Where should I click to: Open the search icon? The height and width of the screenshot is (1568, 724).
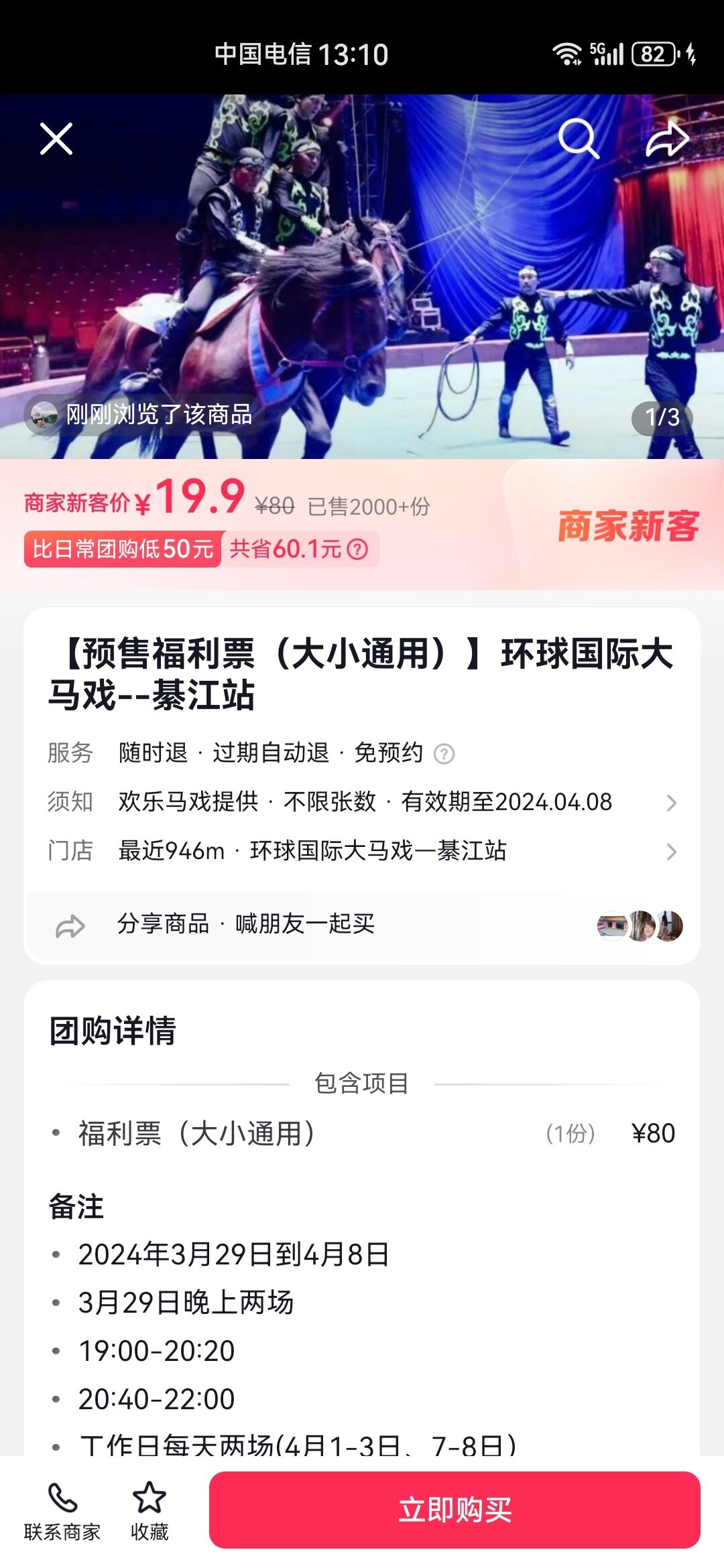pos(578,139)
